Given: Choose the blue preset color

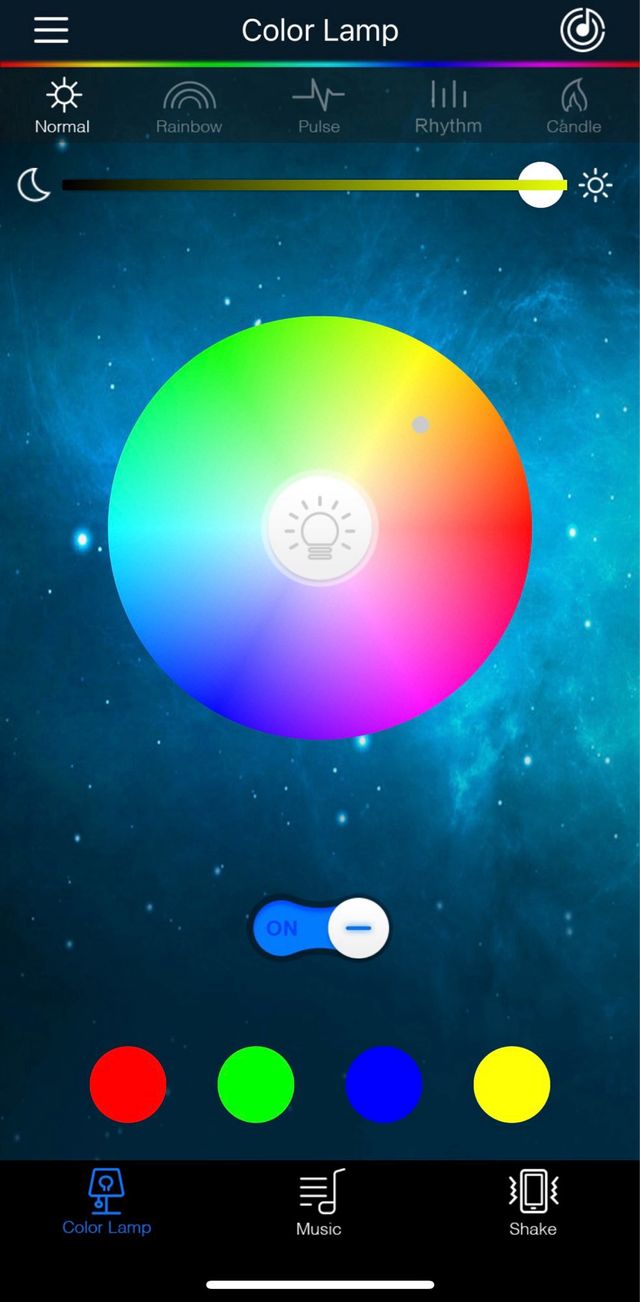Looking at the screenshot, I should click(x=384, y=1084).
